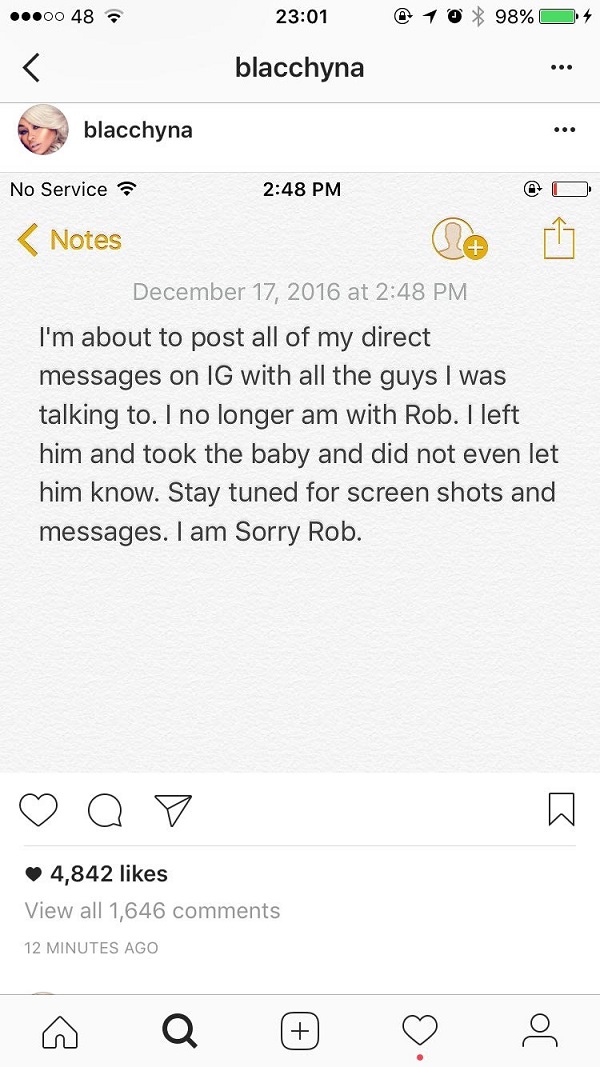Open the Notes screenshot post image
600x1067 pixels.
click(x=300, y=470)
